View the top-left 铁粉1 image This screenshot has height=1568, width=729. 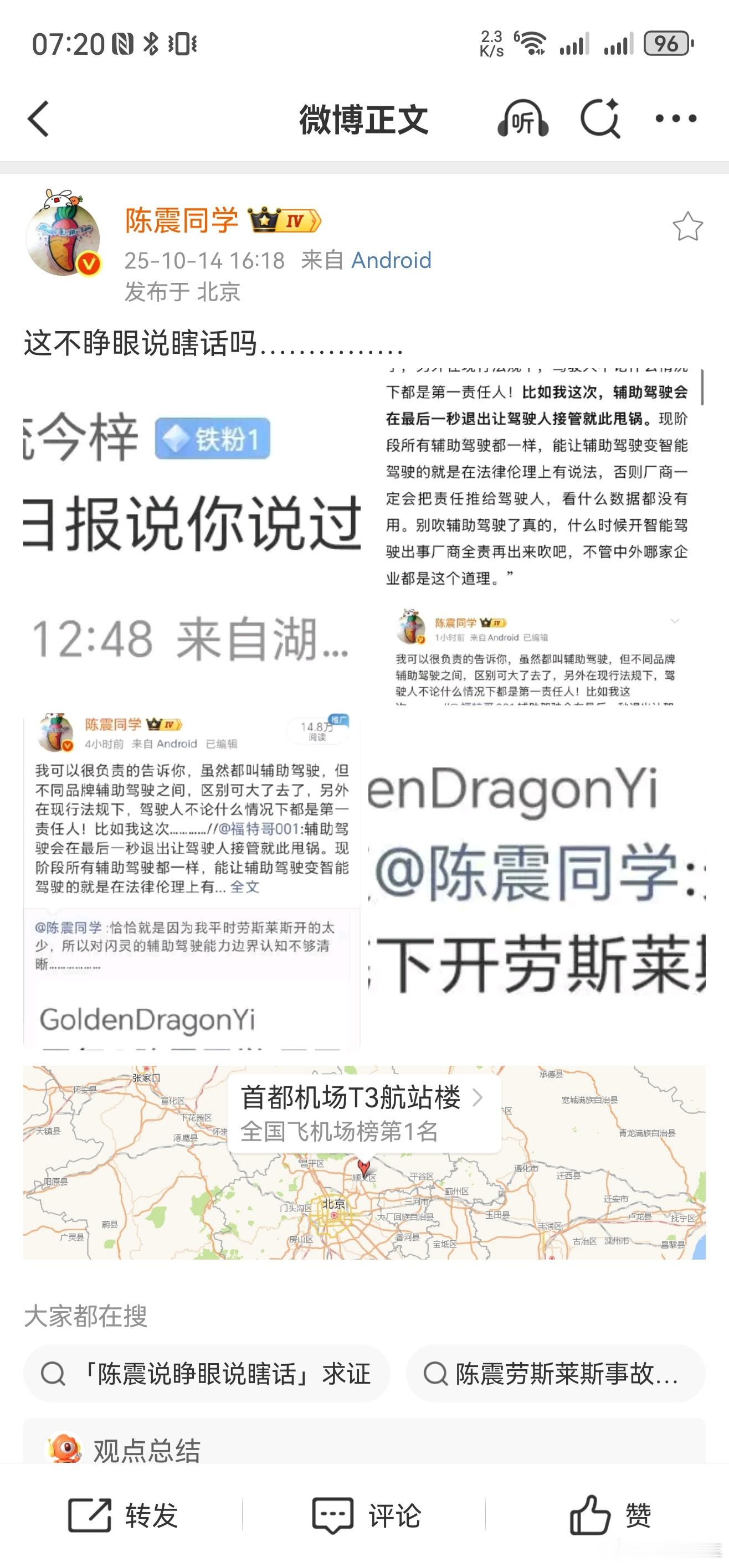pos(191,537)
